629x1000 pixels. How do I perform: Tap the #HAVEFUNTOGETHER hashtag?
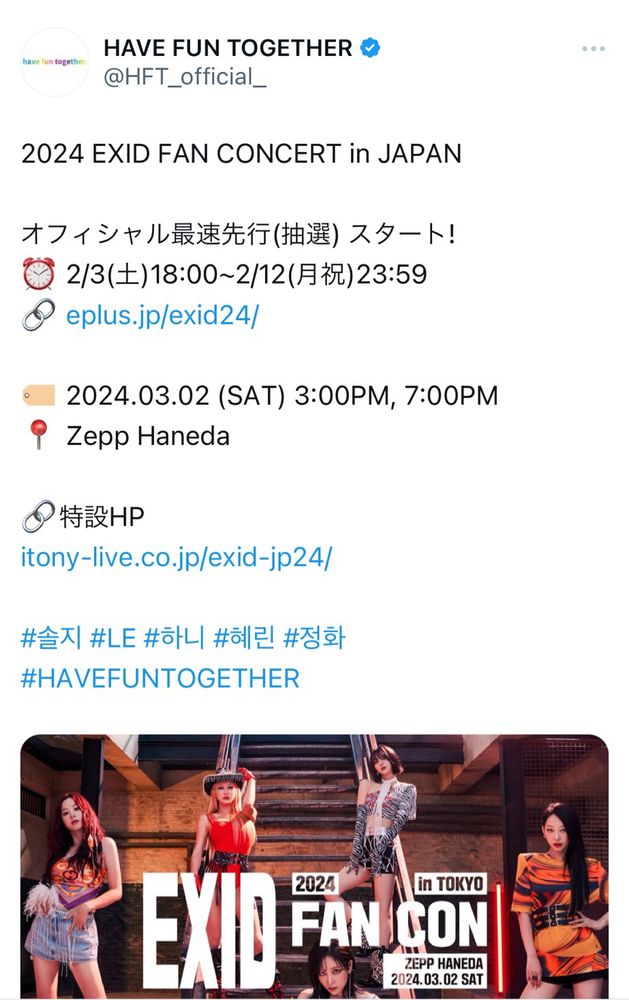[160, 678]
